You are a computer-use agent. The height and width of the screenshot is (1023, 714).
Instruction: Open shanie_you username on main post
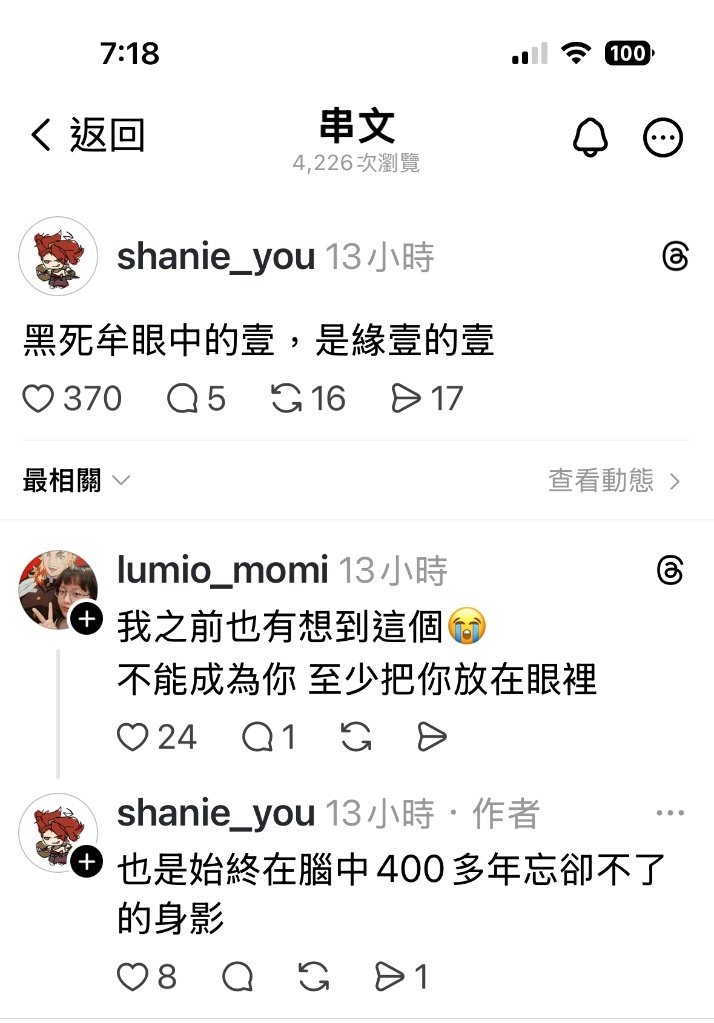[x=215, y=257]
